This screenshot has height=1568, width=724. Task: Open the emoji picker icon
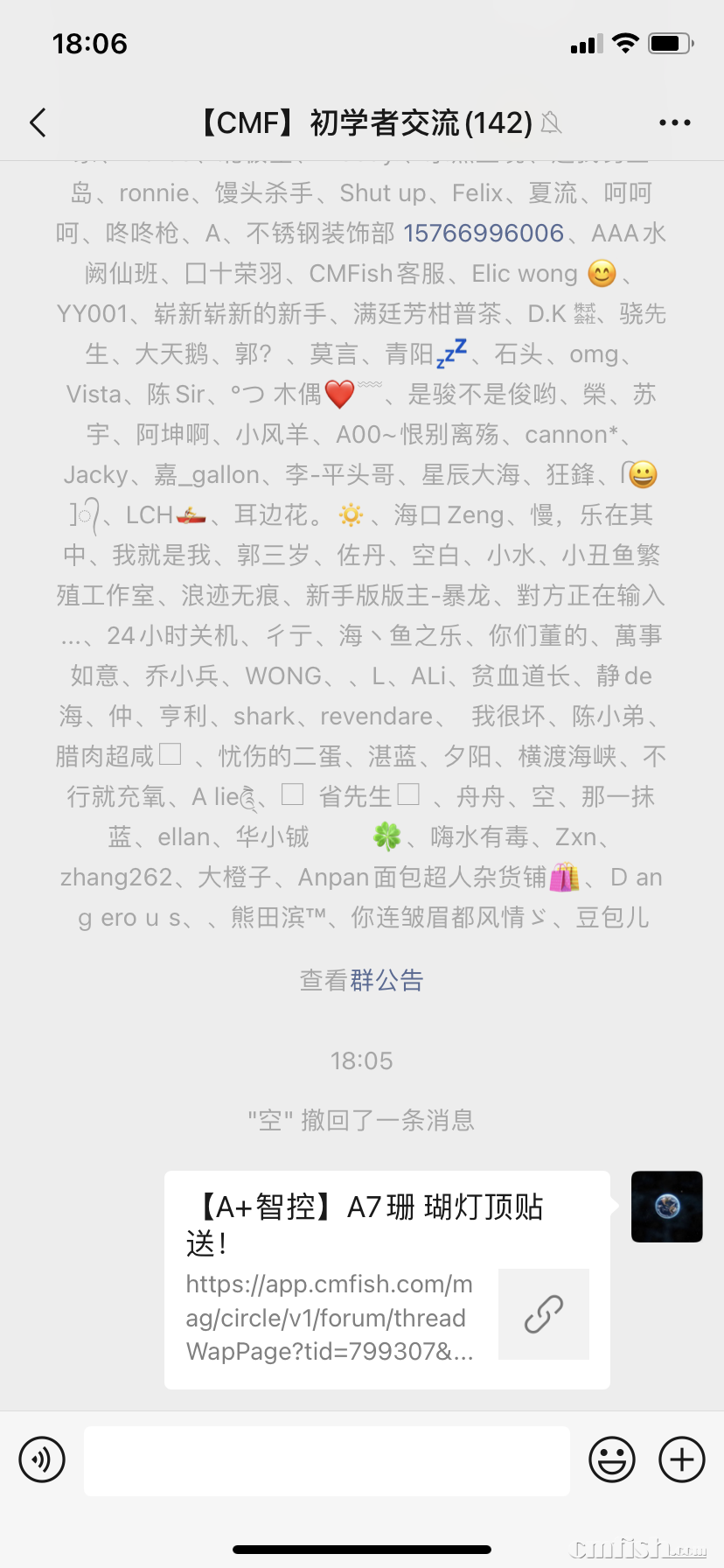[612, 1459]
